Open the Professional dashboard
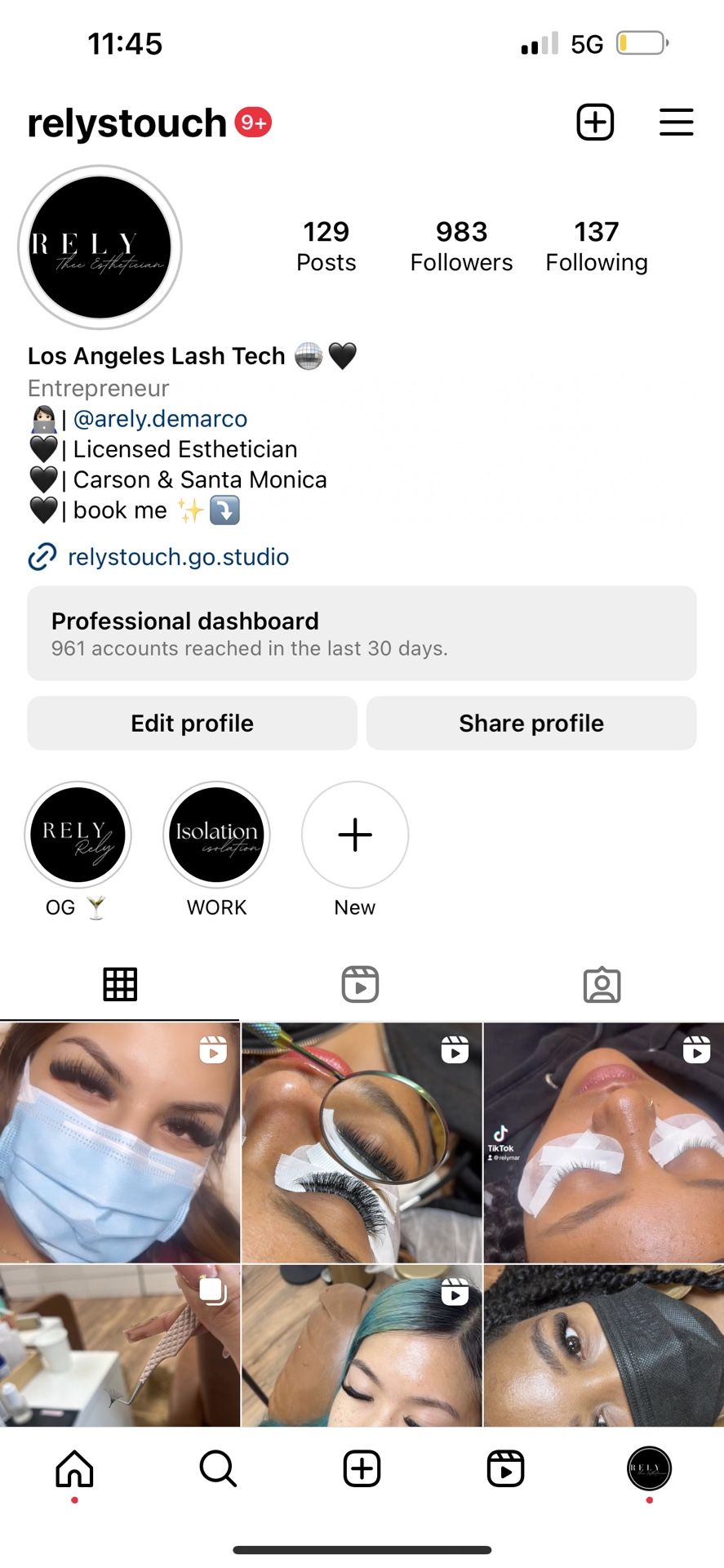The height and width of the screenshot is (1568, 724). click(x=362, y=633)
